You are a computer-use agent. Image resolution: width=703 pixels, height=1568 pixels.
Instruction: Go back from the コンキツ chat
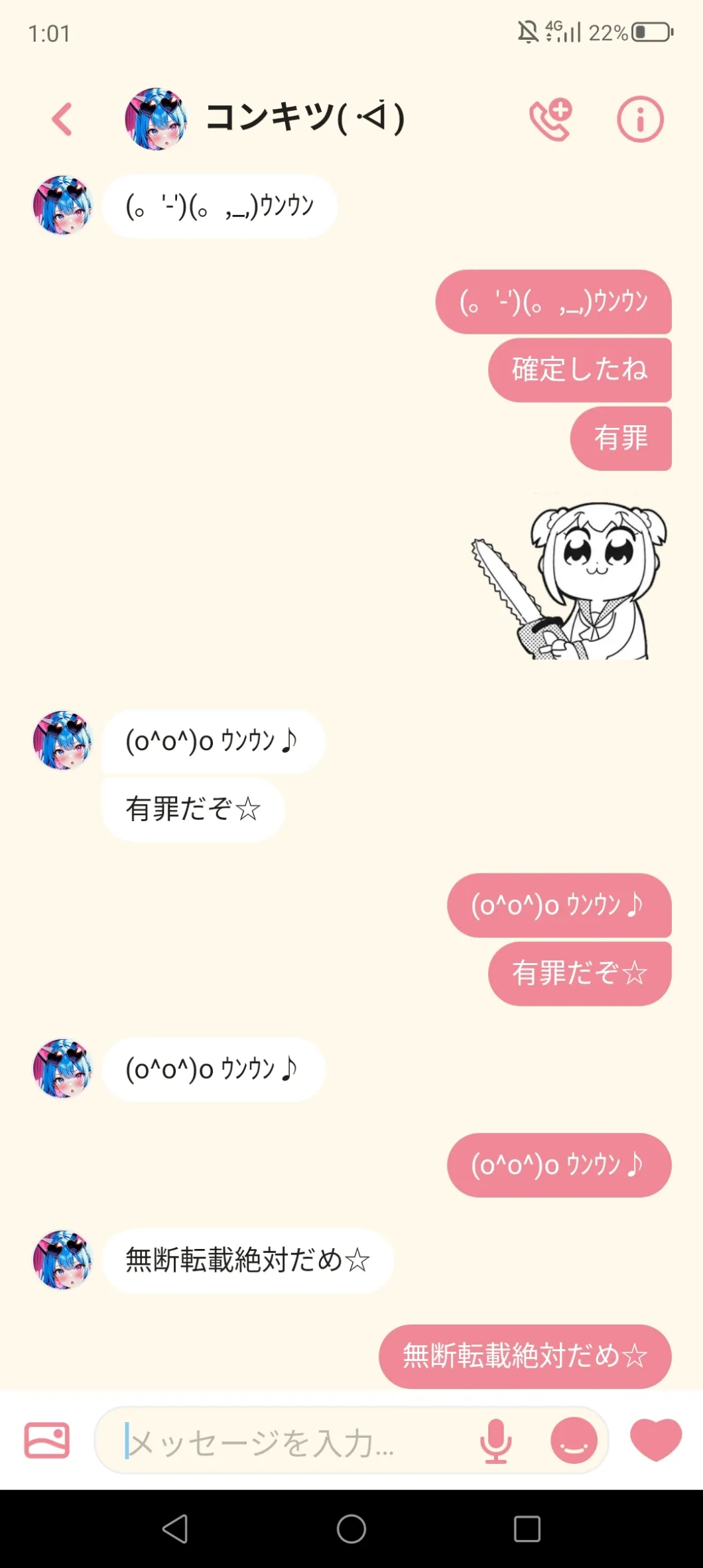point(62,119)
